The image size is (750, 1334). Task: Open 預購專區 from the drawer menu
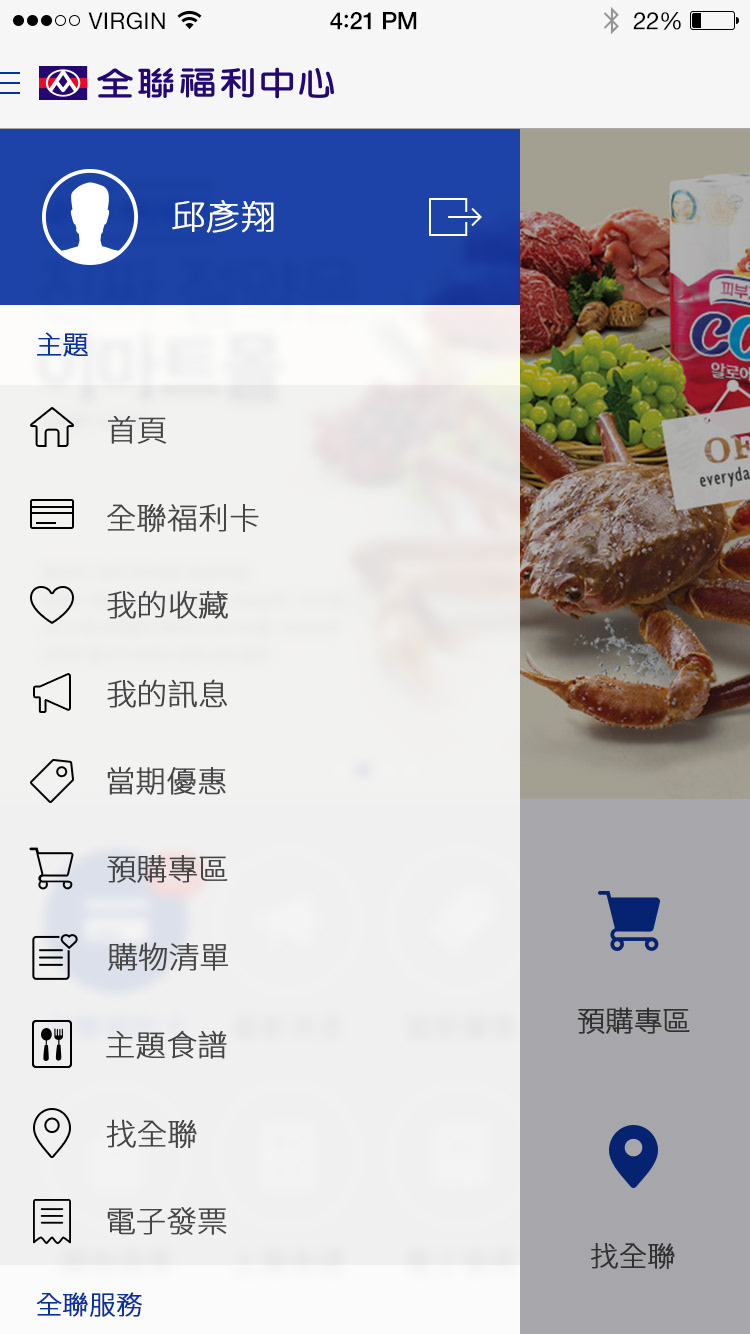click(167, 869)
